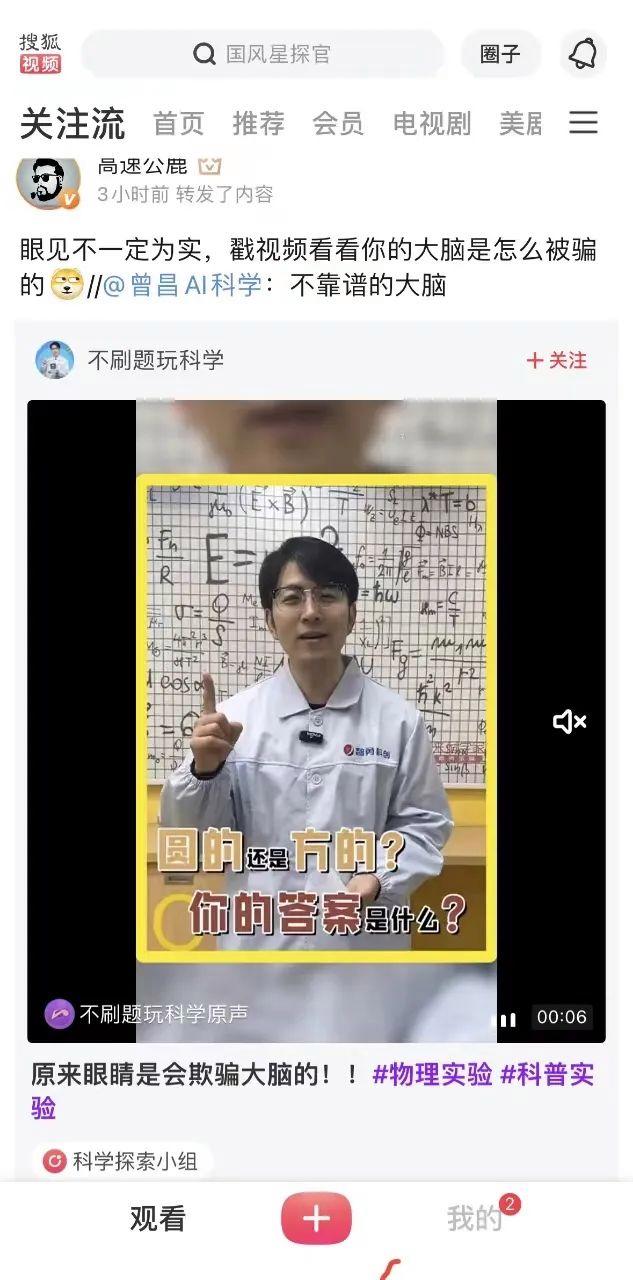The width and height of the screenshot is (633, 1280).
Task: Pause the playing video
Action: tap(508, 1019)
